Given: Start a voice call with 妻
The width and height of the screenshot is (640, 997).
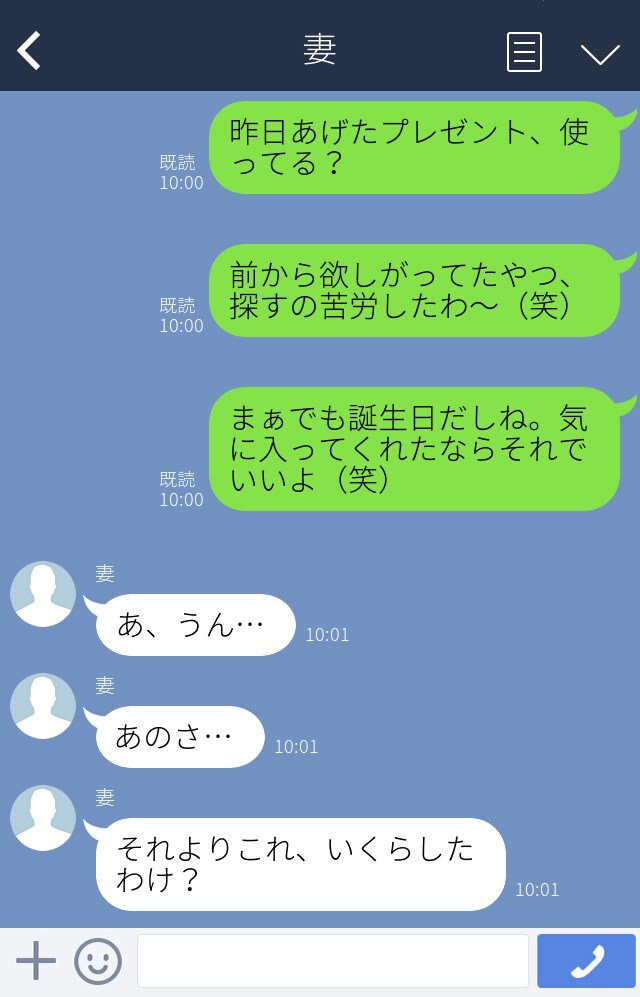Looking at the screenshot, I should pyautogui.click(x=586, y=961).
